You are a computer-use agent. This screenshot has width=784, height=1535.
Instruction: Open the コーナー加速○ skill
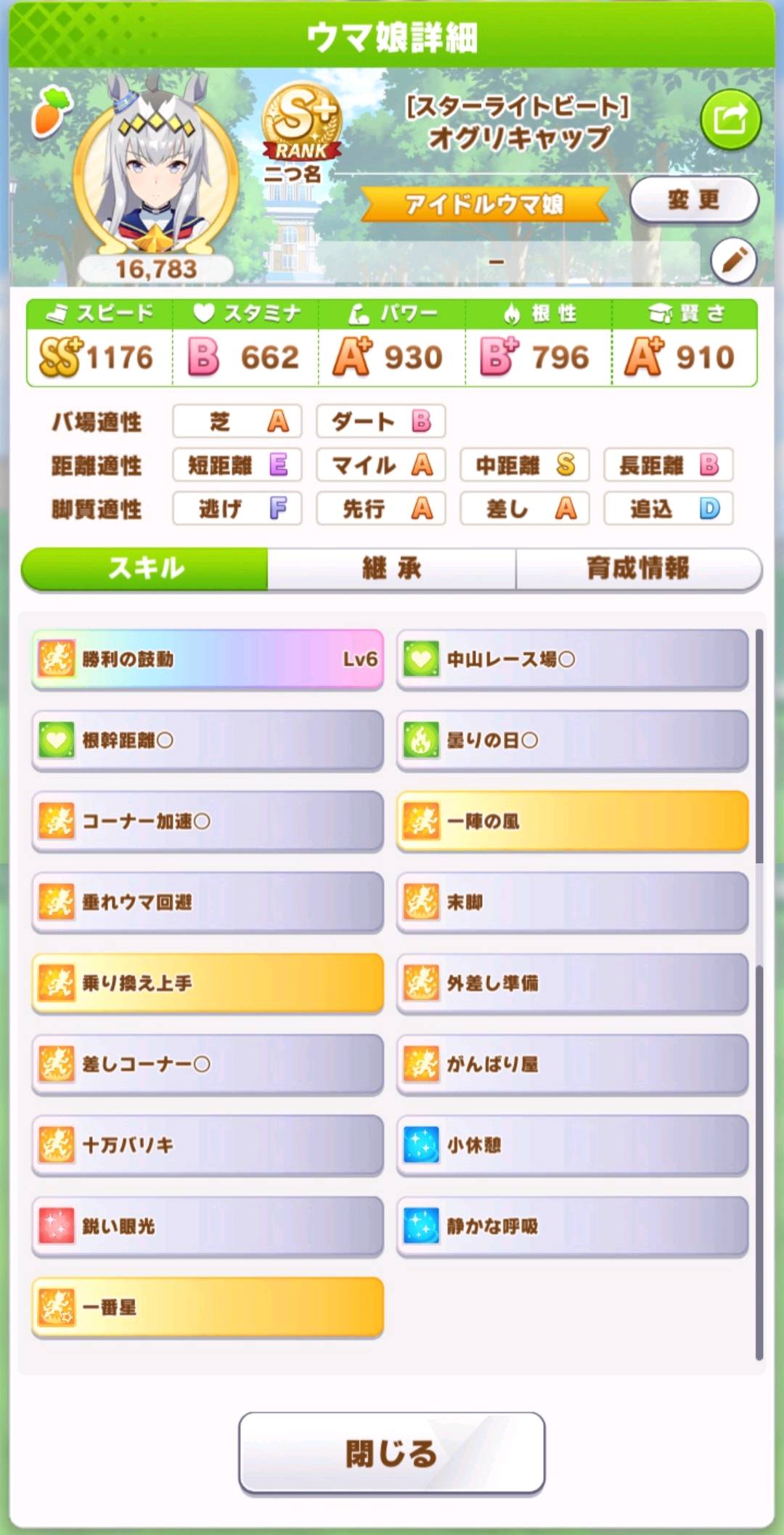[x=208, y=821]
